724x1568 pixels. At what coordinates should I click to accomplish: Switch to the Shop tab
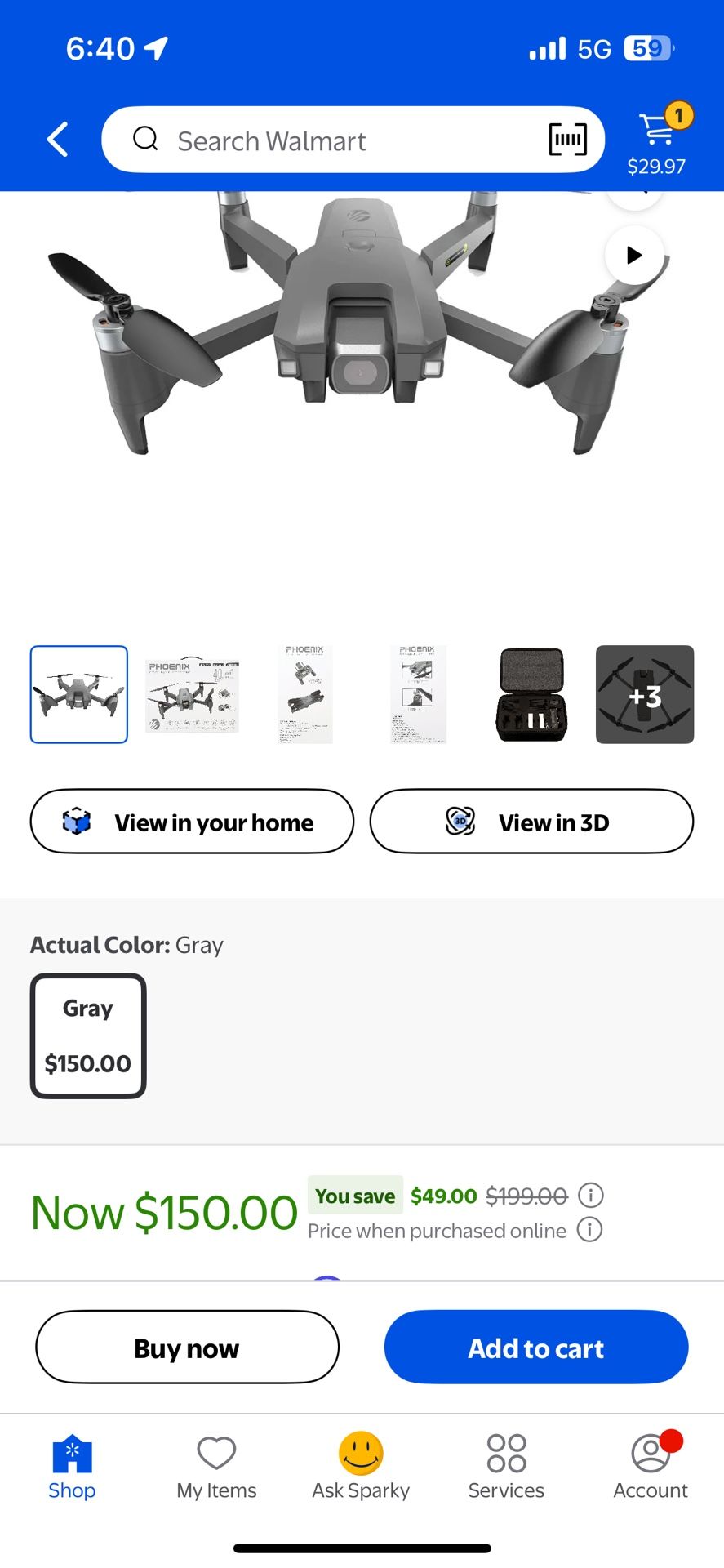click(72, 1468)
